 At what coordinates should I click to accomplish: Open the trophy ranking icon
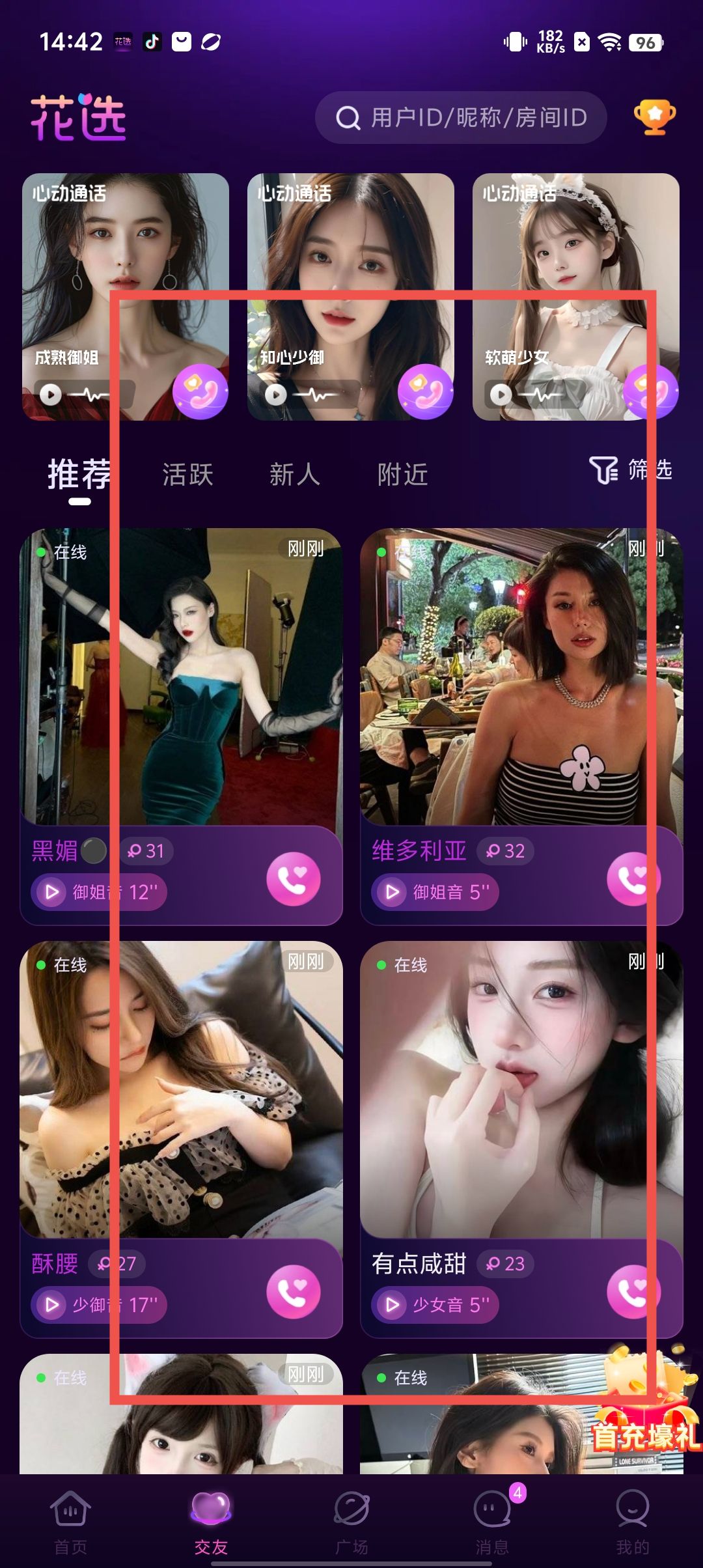coord(654,118)
